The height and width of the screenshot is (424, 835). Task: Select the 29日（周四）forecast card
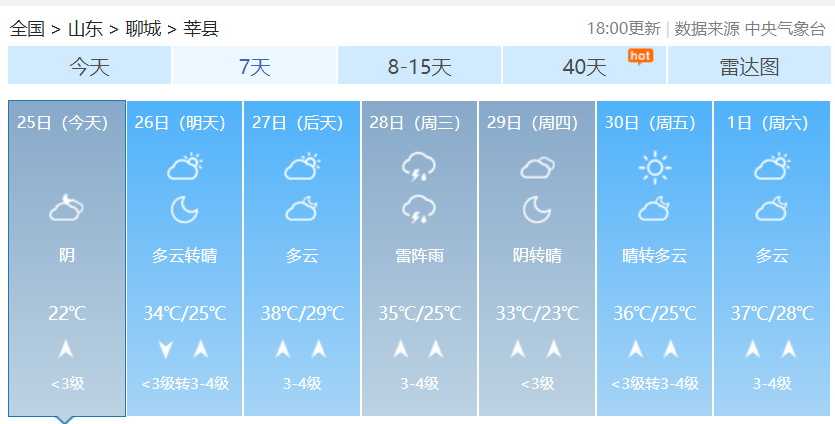(x=537, y=257)
